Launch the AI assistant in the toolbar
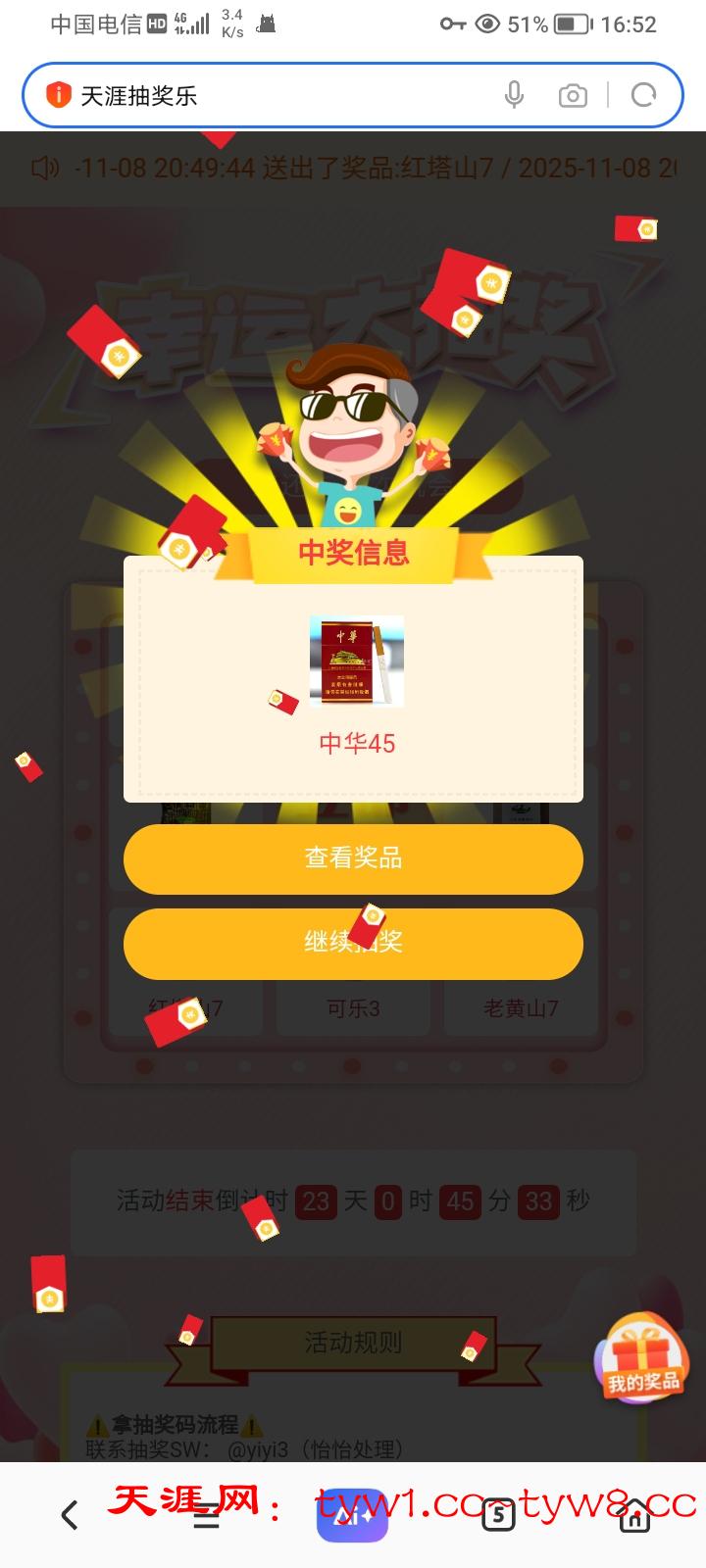The height and width of the screenshot is (1568, 706). click(x=352, y=1515)
